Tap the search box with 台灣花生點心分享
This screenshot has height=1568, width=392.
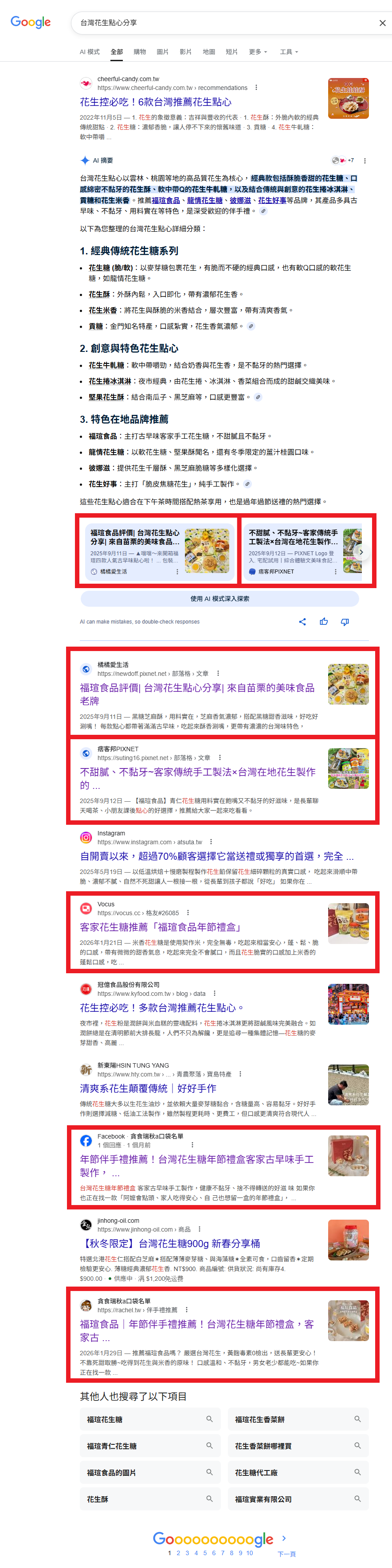click(x=219, y=23)
